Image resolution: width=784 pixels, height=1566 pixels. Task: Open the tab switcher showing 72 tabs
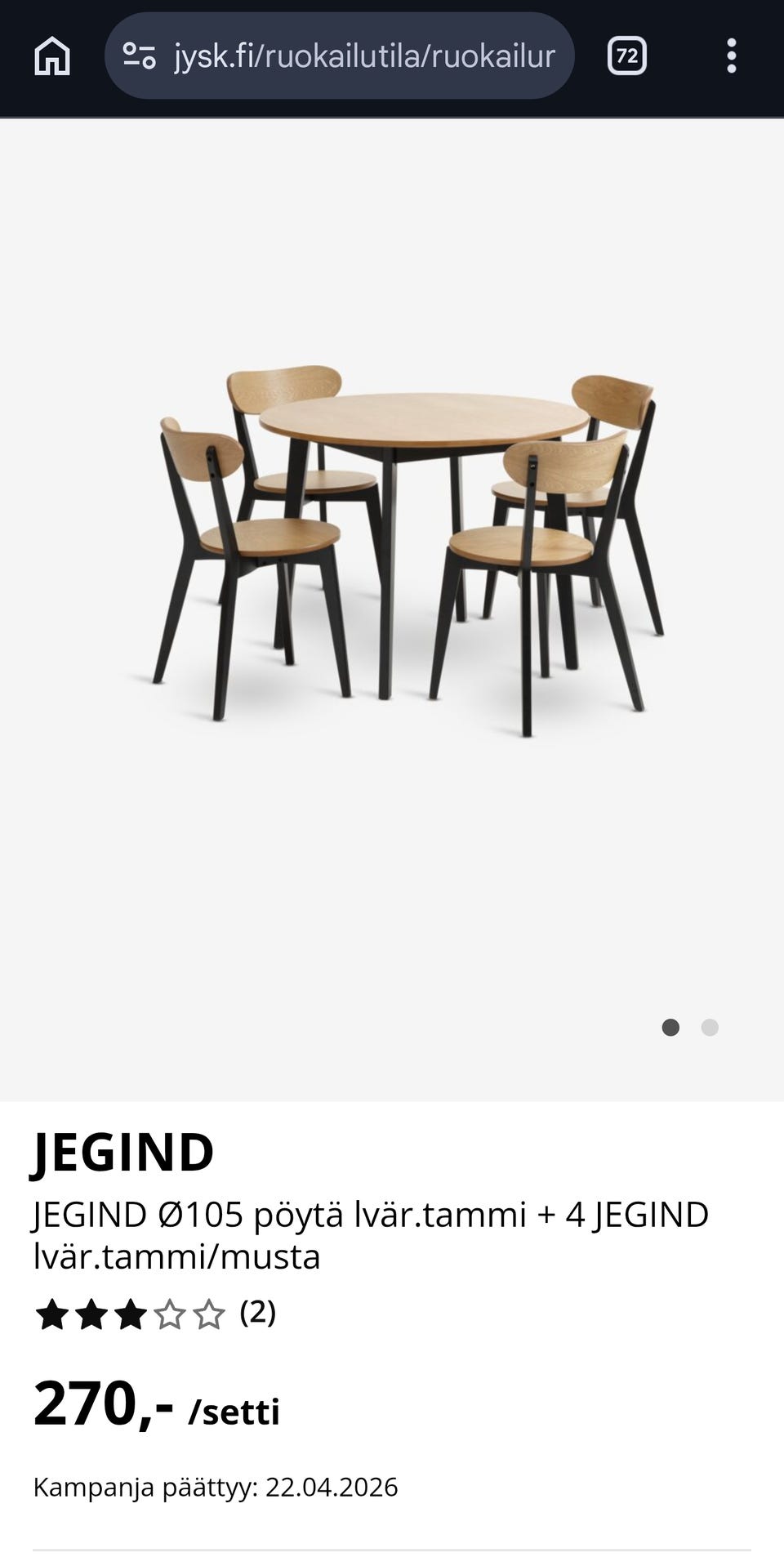point(627,56)
